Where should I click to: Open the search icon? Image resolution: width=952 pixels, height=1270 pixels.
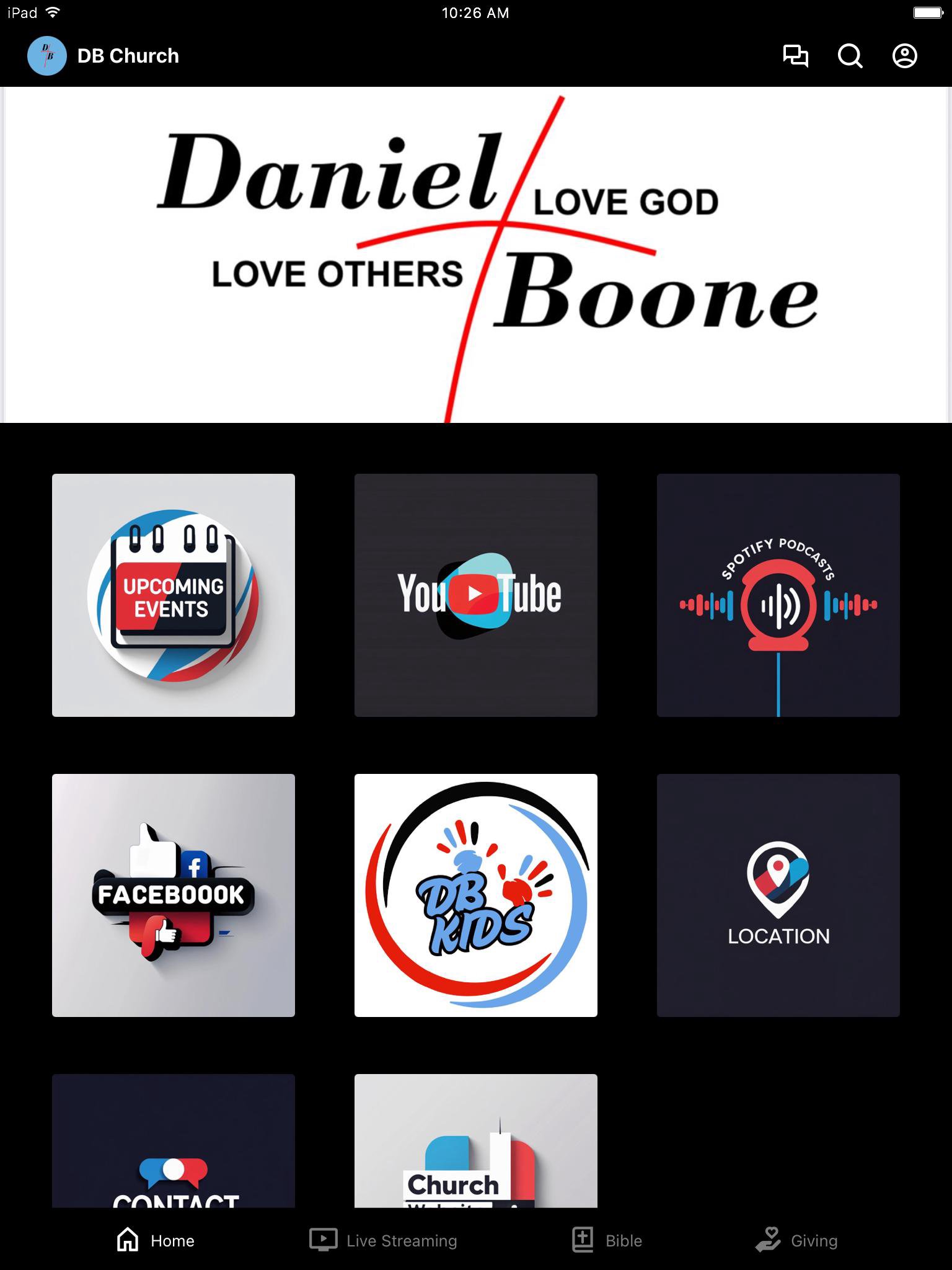coord(850,56)
